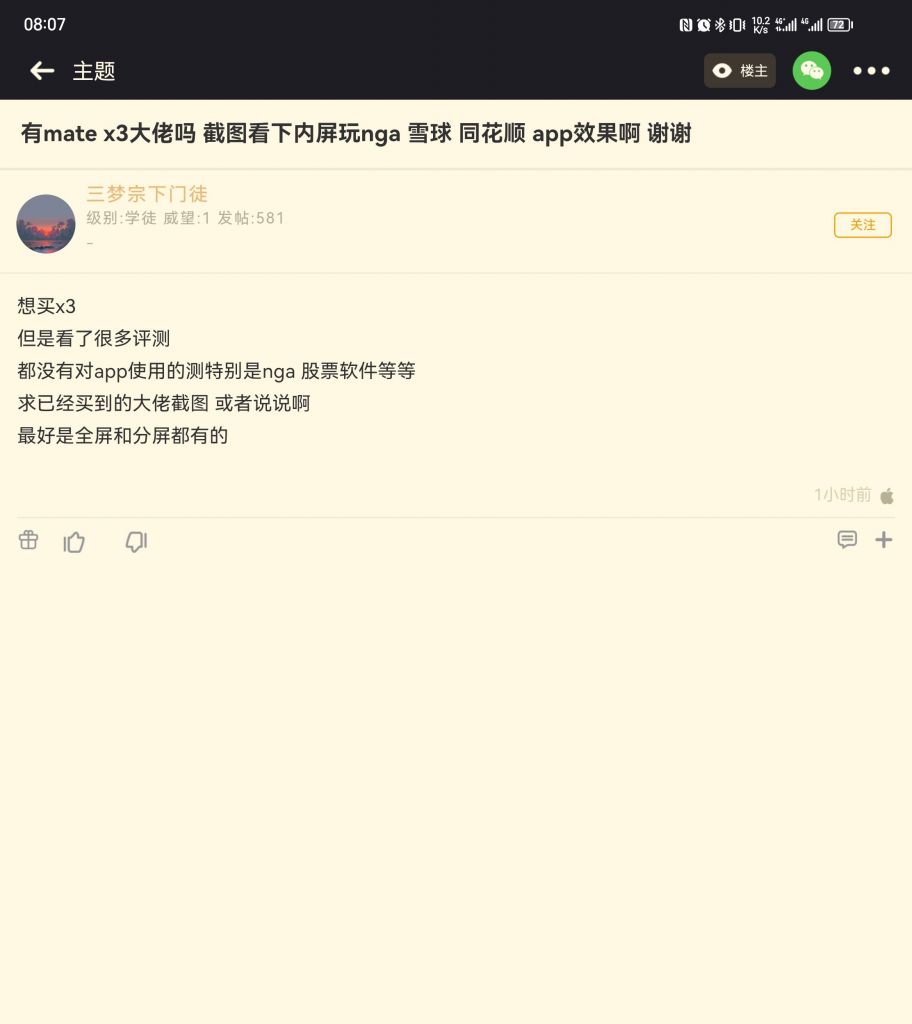Like the post with the thumbs-up icon
Image resolution: width=912 pixels, height=1024 pixels.
74,540
